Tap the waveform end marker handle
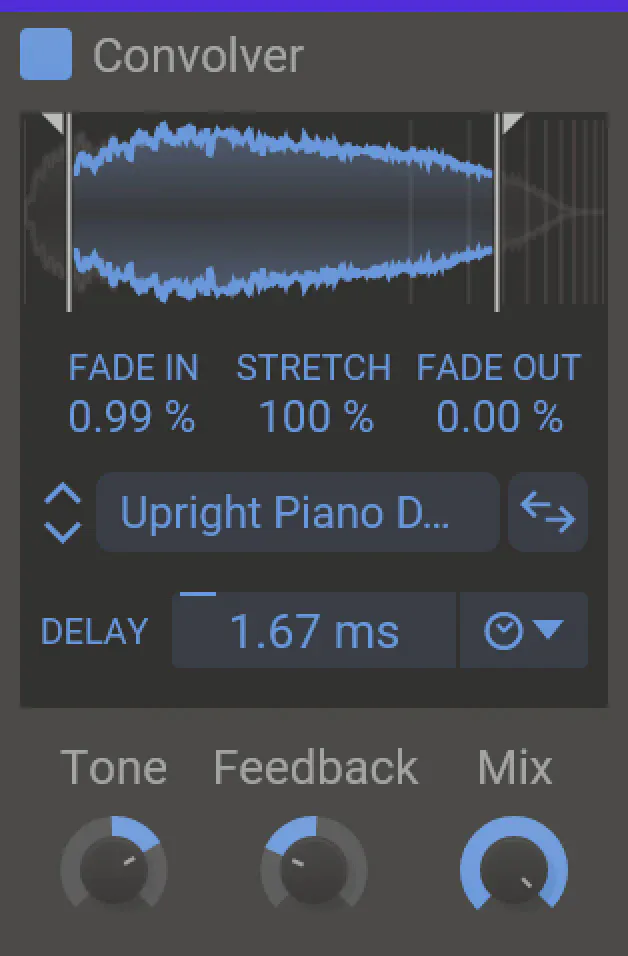 (x=510, y=123)
